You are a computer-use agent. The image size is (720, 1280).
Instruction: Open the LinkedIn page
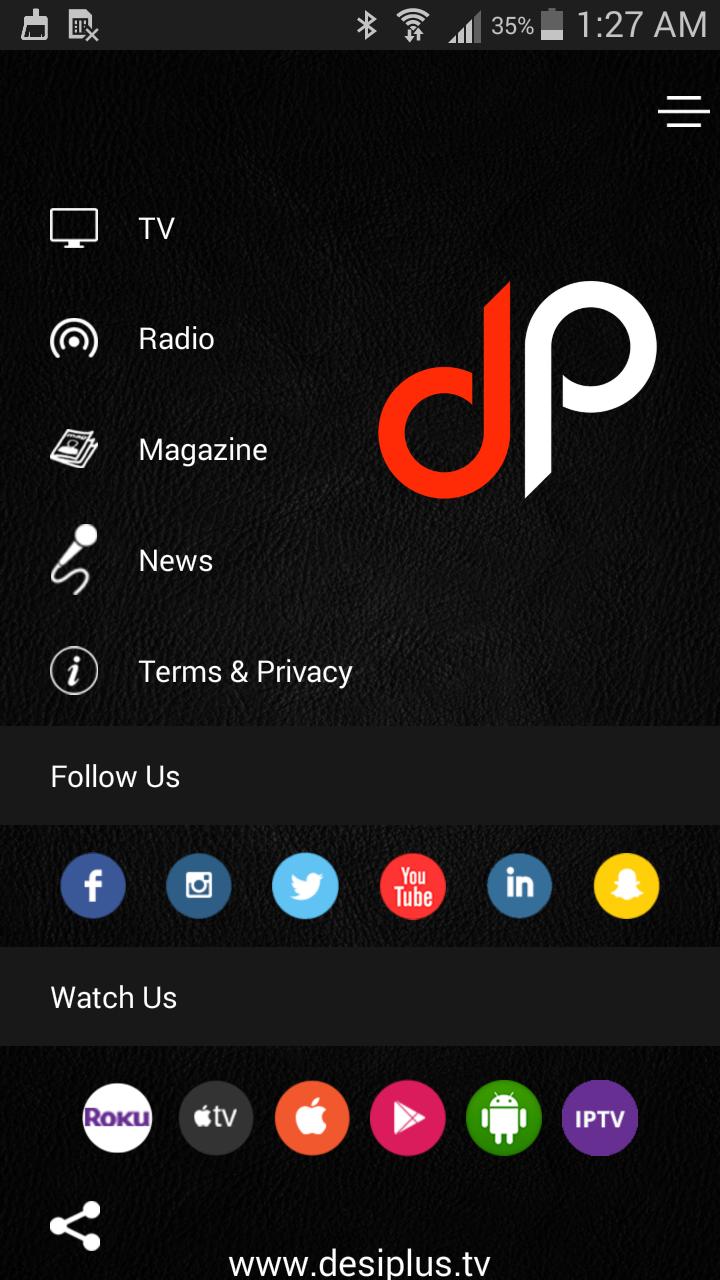point(519,886)
